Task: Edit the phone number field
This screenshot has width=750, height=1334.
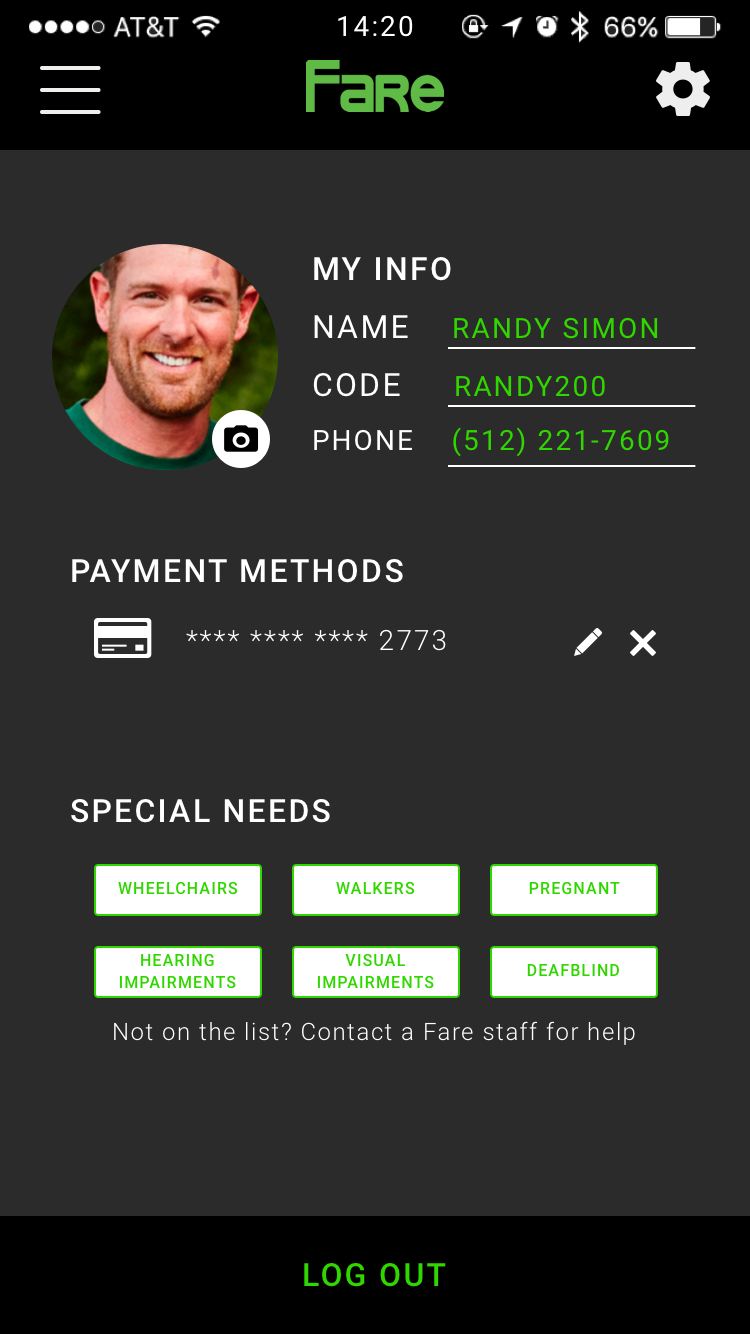Action: 571,442
